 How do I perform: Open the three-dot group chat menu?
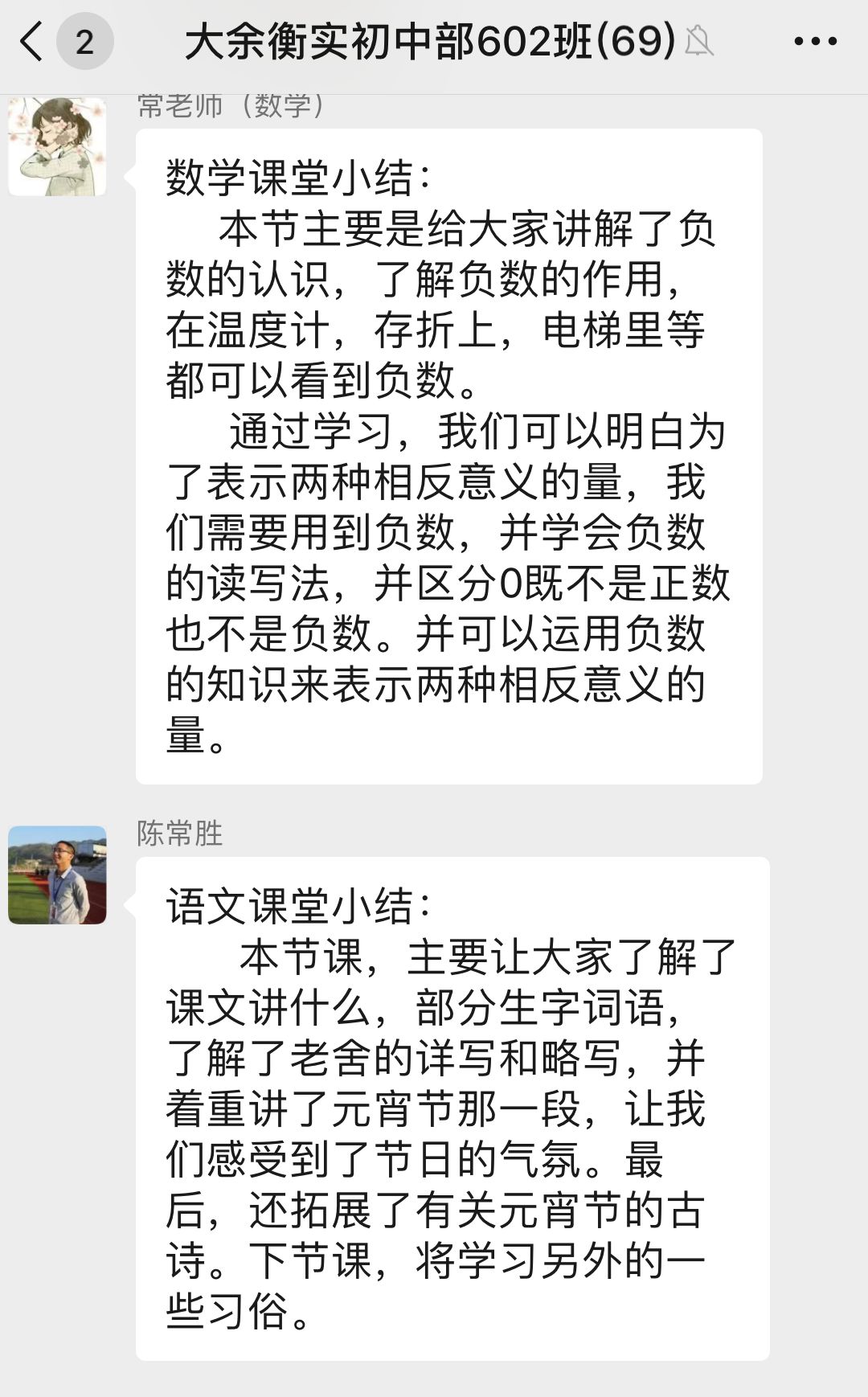(x=815, y=42)
